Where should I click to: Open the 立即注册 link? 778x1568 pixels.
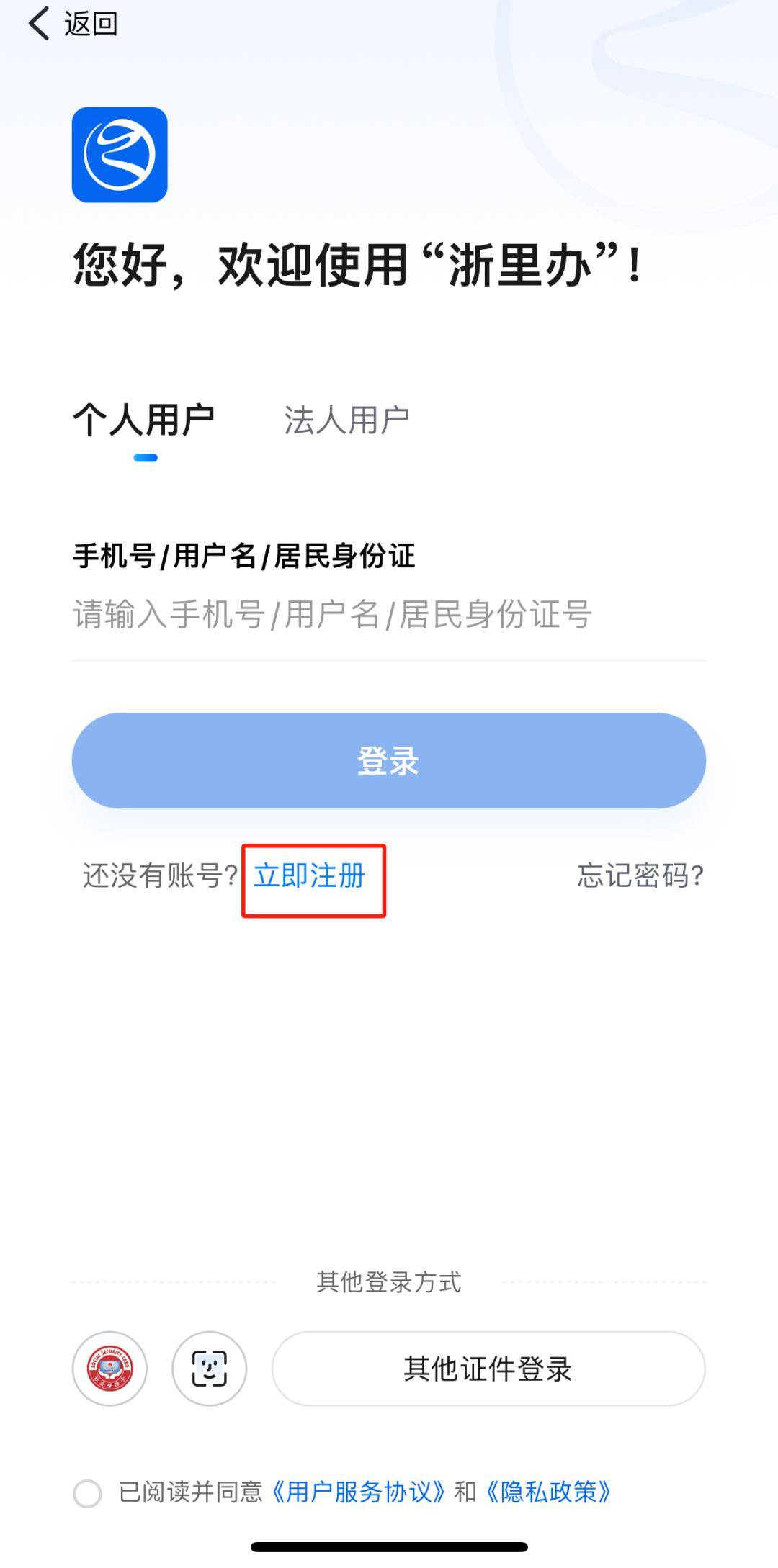310,876
